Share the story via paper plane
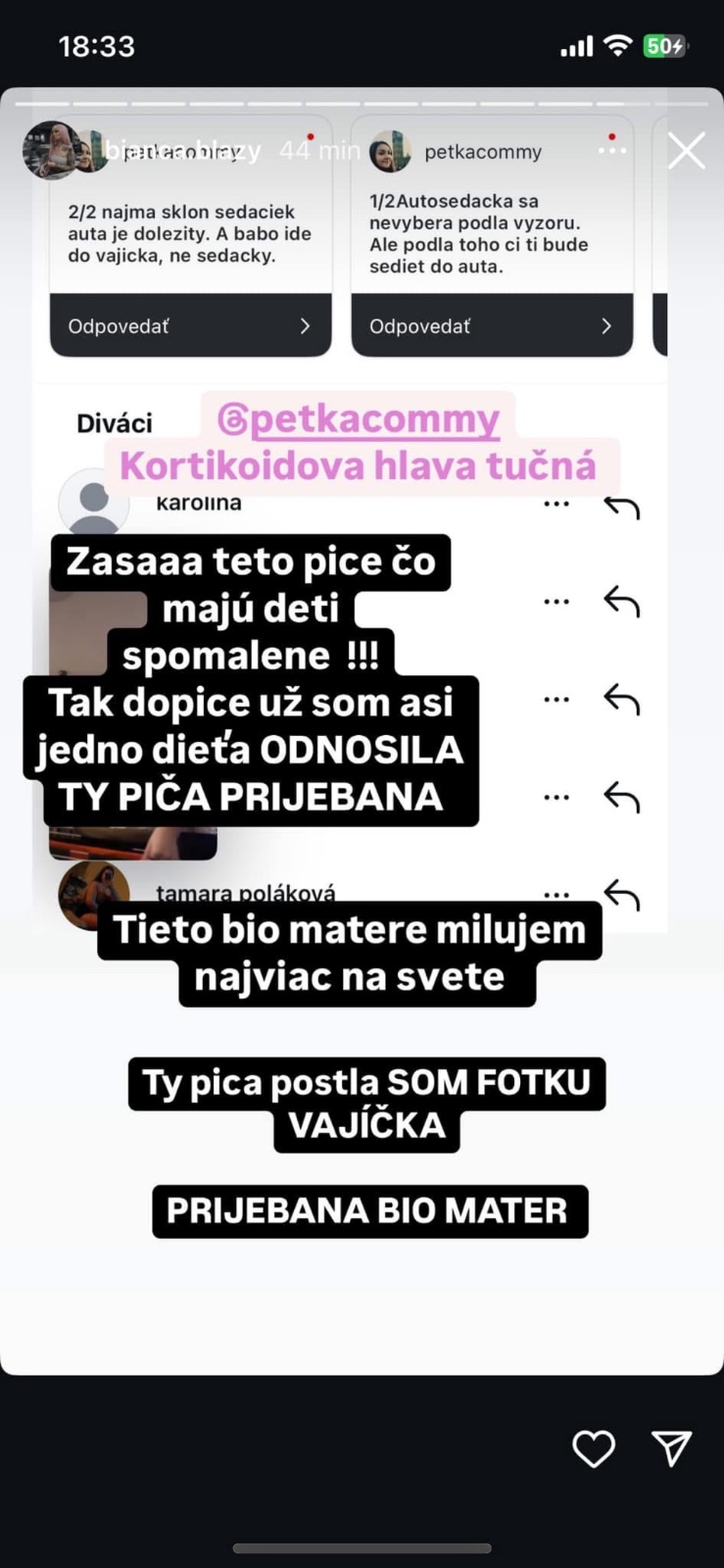 tap(672, 1448)
